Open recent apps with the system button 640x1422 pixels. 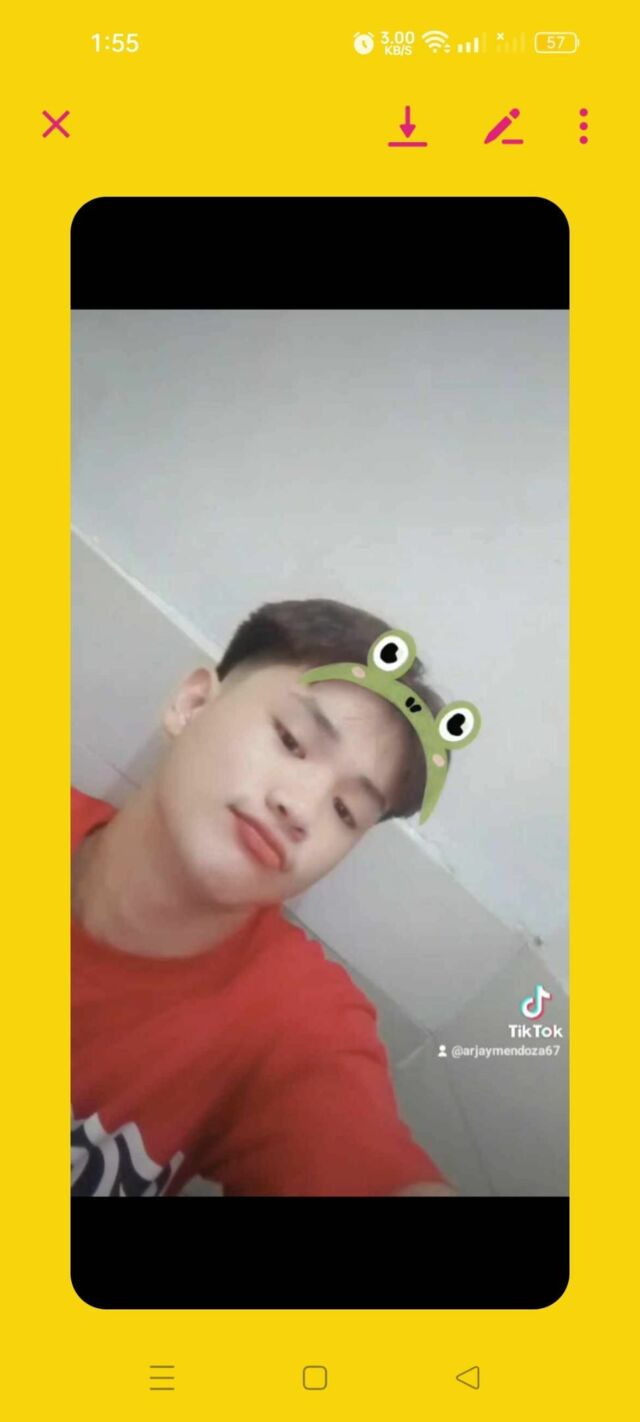click(x=162, y=1377)
